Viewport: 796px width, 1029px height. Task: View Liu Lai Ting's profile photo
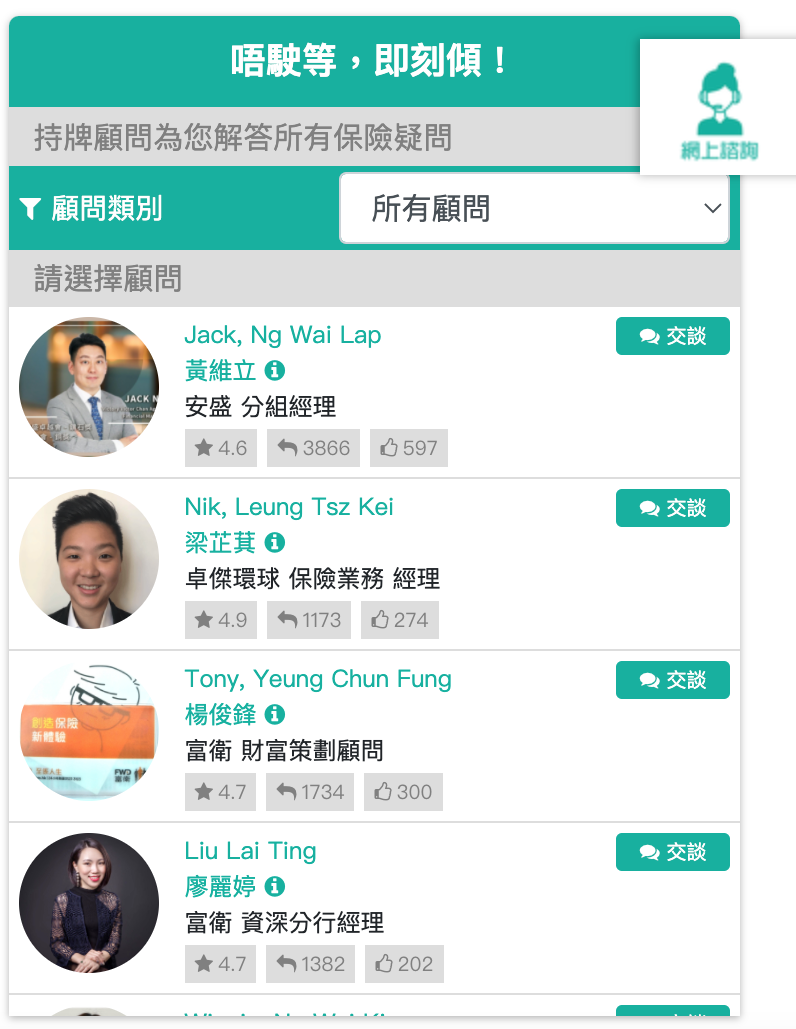click(x=89, y=903)
